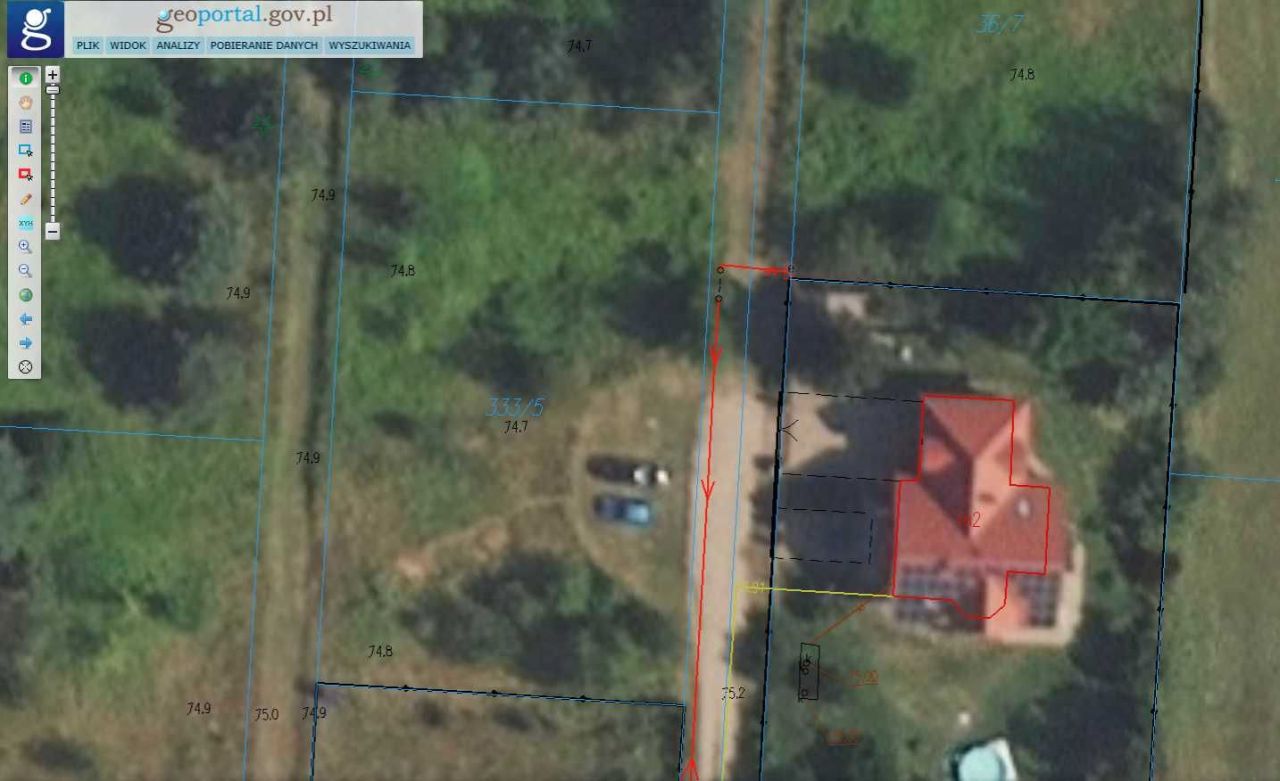Open the WIDOK menu
1280x781 pixels.
click(x=127, y=45)
